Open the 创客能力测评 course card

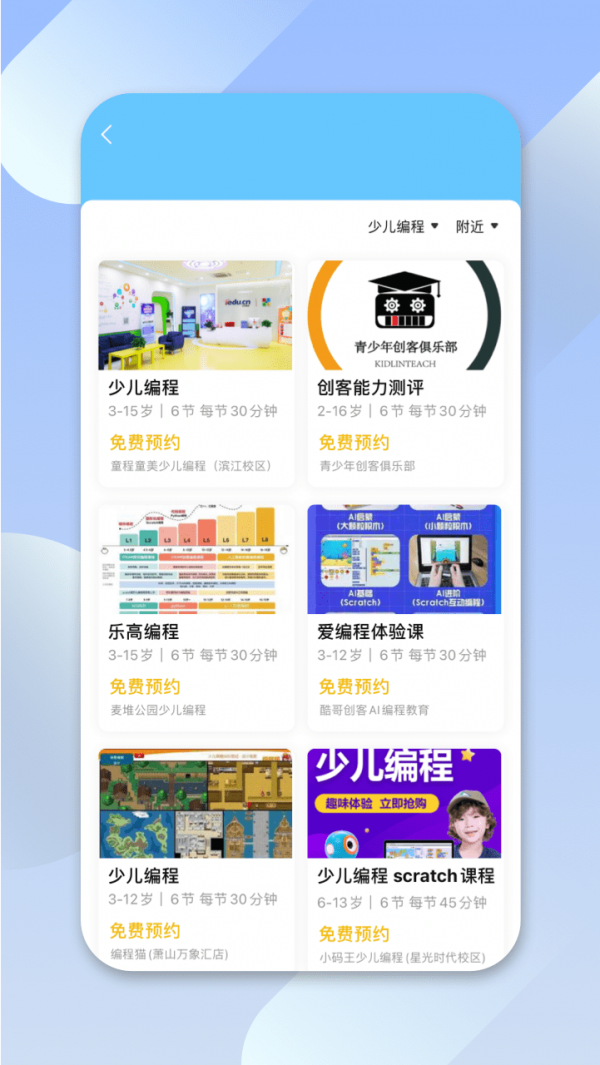tap(404, 372)
